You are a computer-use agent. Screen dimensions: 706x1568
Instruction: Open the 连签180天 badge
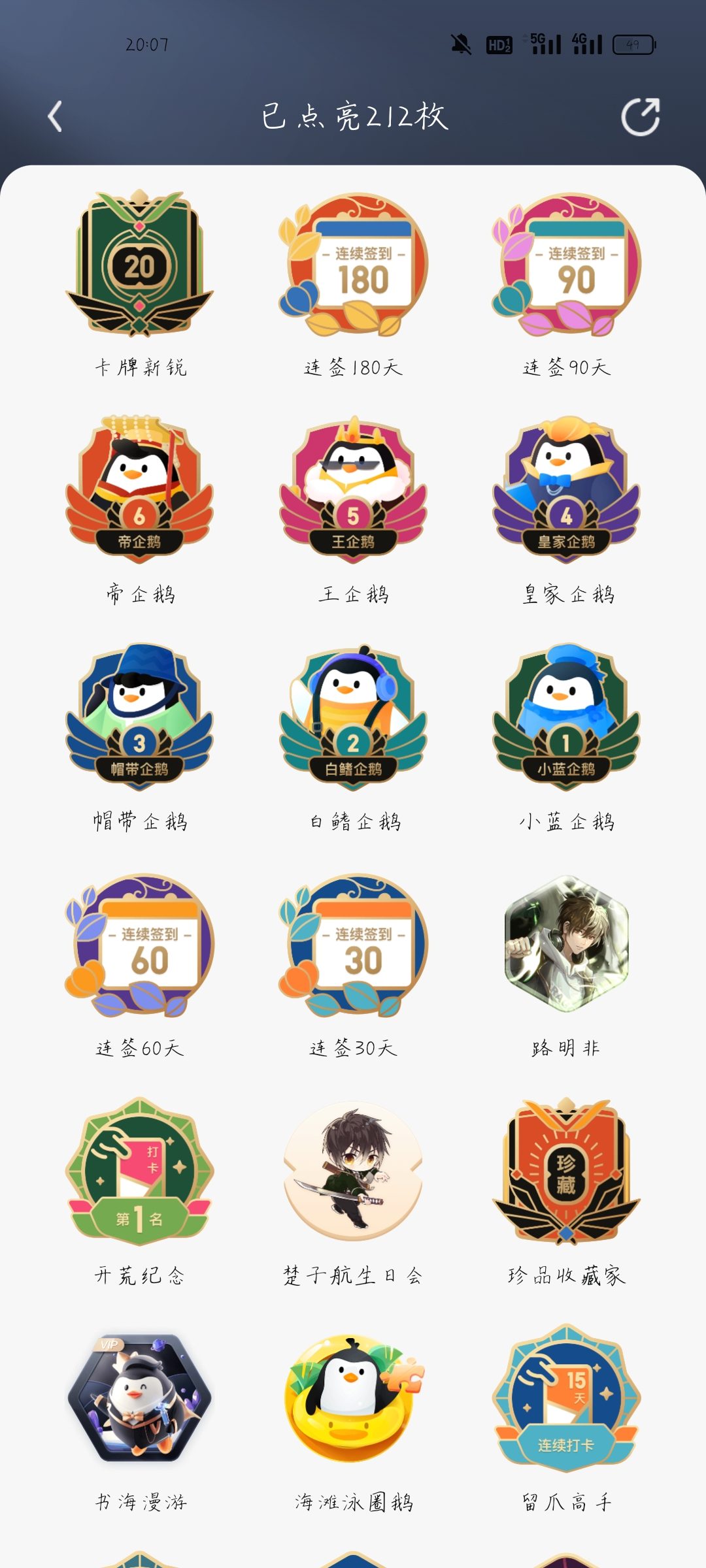coord(353,264)
